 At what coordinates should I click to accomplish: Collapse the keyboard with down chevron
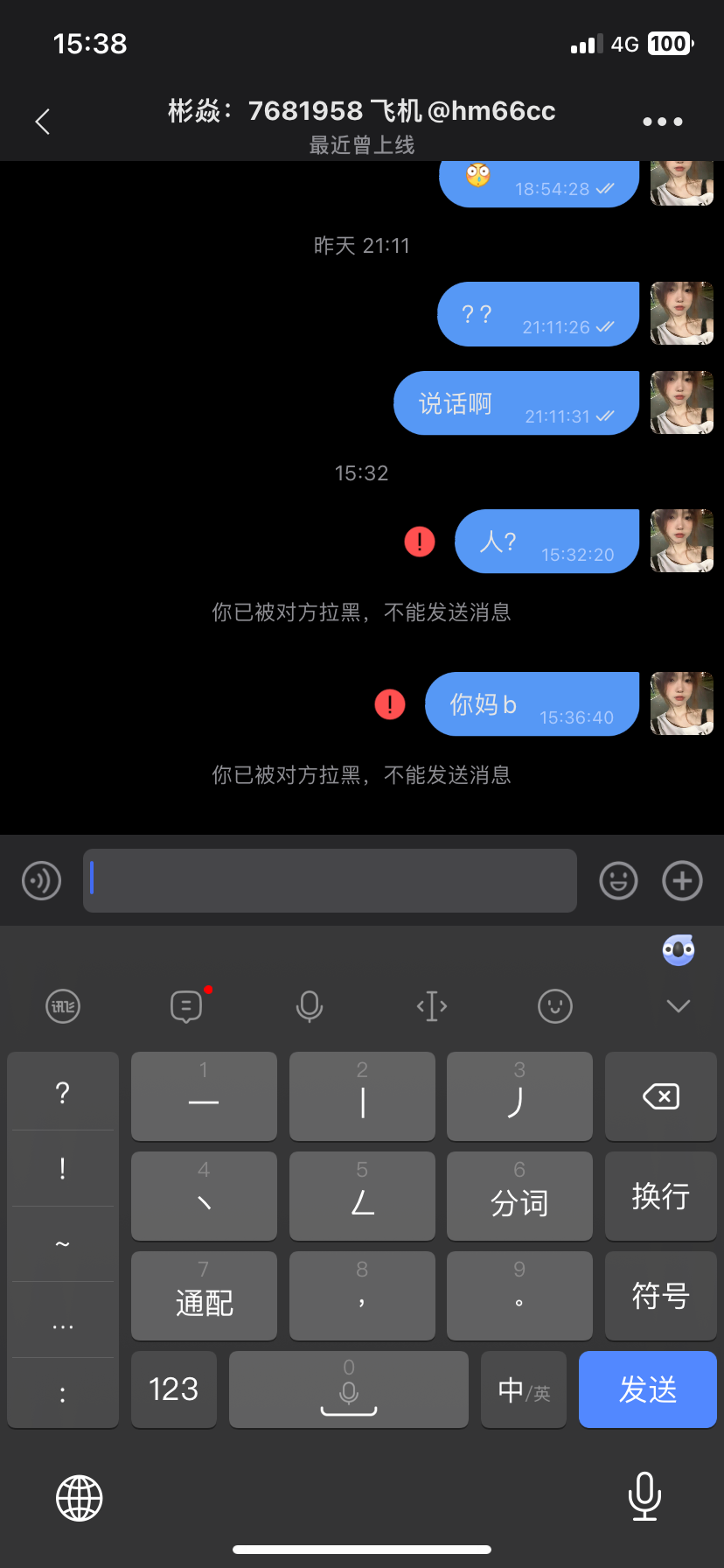679,1006
